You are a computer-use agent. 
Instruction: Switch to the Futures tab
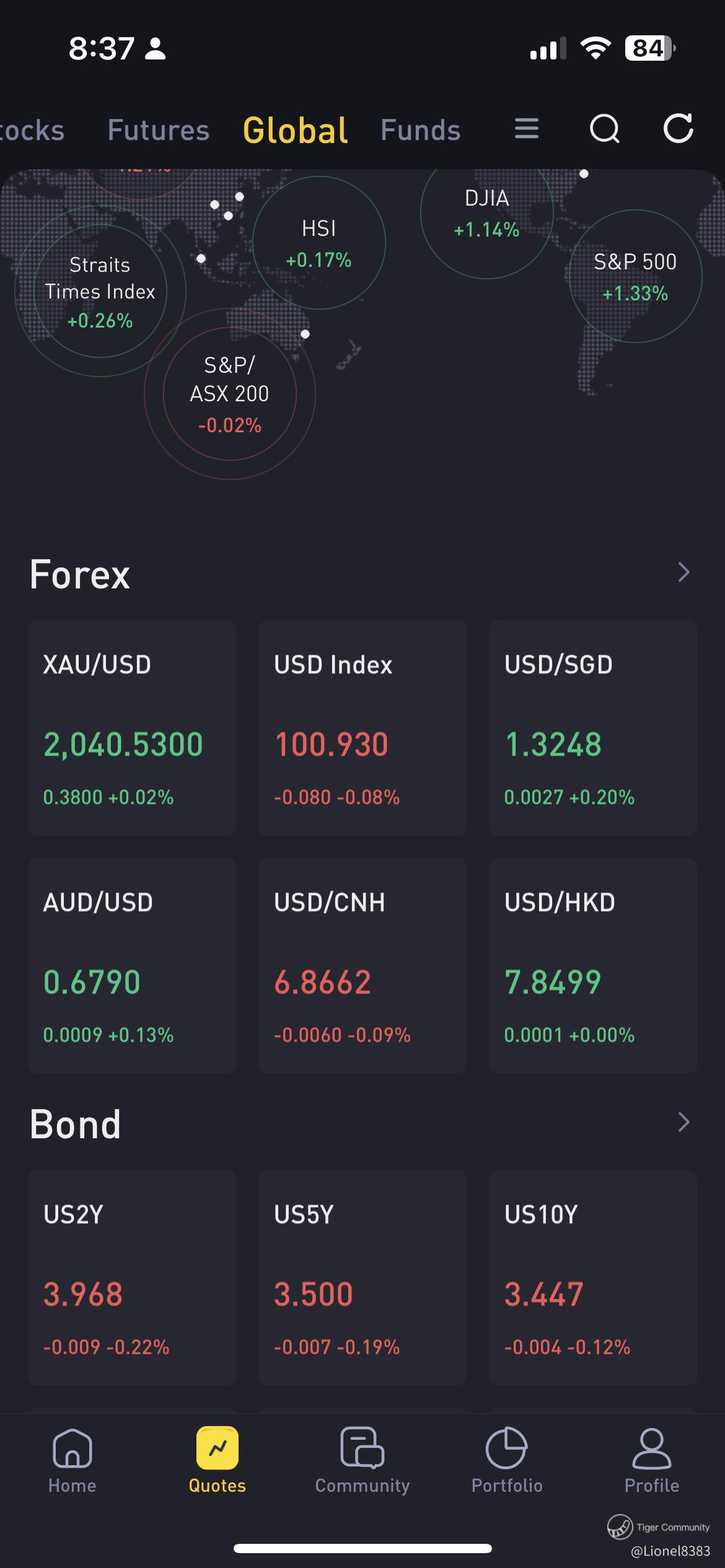coord(159,131)
